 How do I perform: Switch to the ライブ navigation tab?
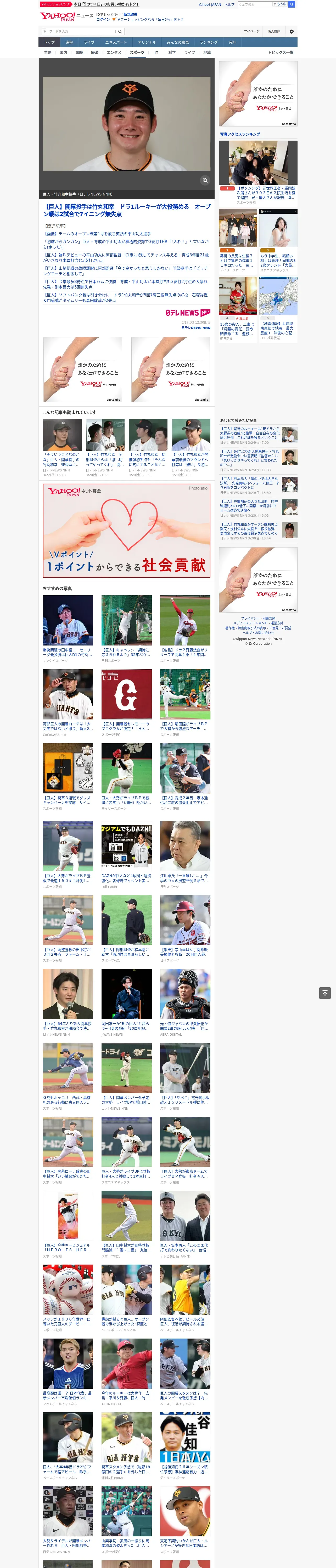[x=89, y=43]
